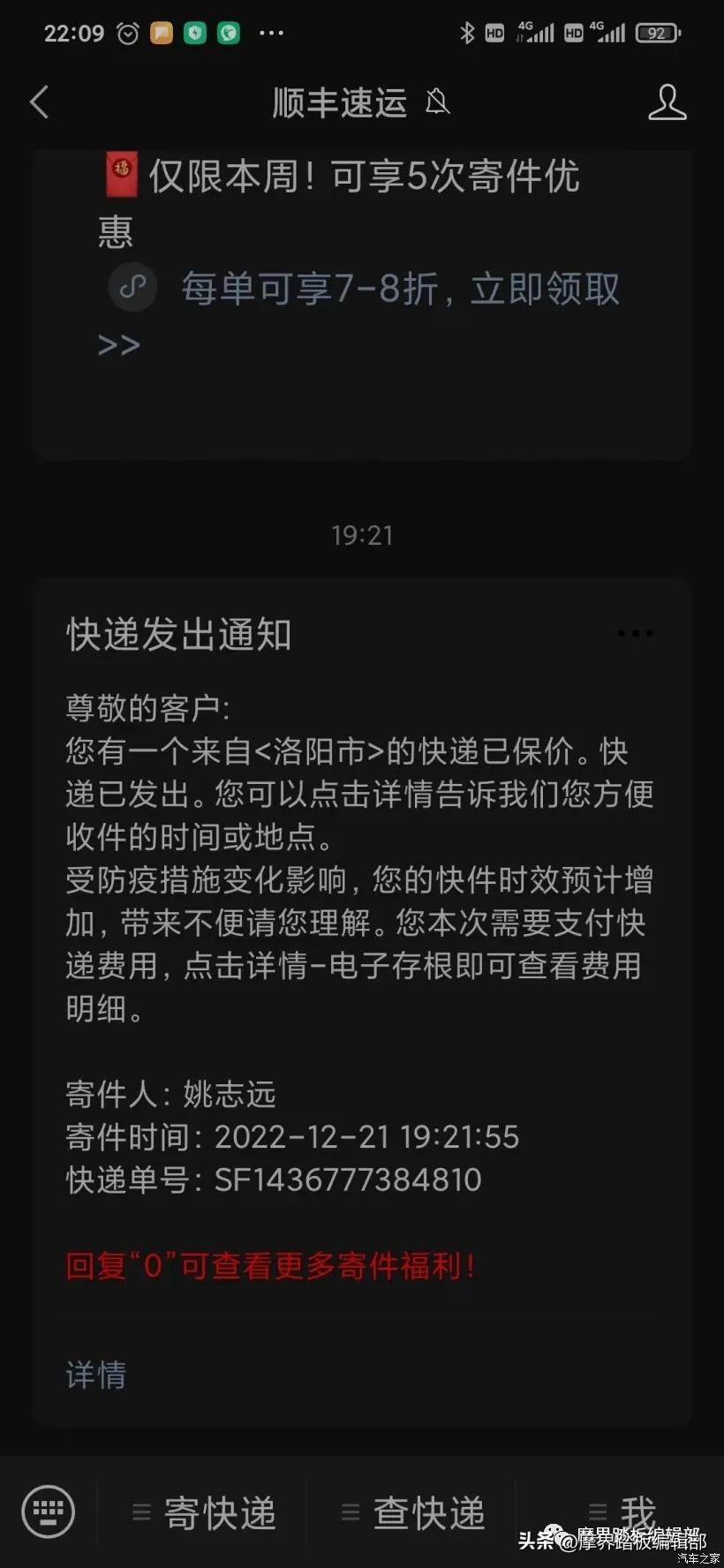Tap the clock alarm icon in the status bar
Image resolution: width=724 pixels, height=1568 pixels.
tap(126, 33)
